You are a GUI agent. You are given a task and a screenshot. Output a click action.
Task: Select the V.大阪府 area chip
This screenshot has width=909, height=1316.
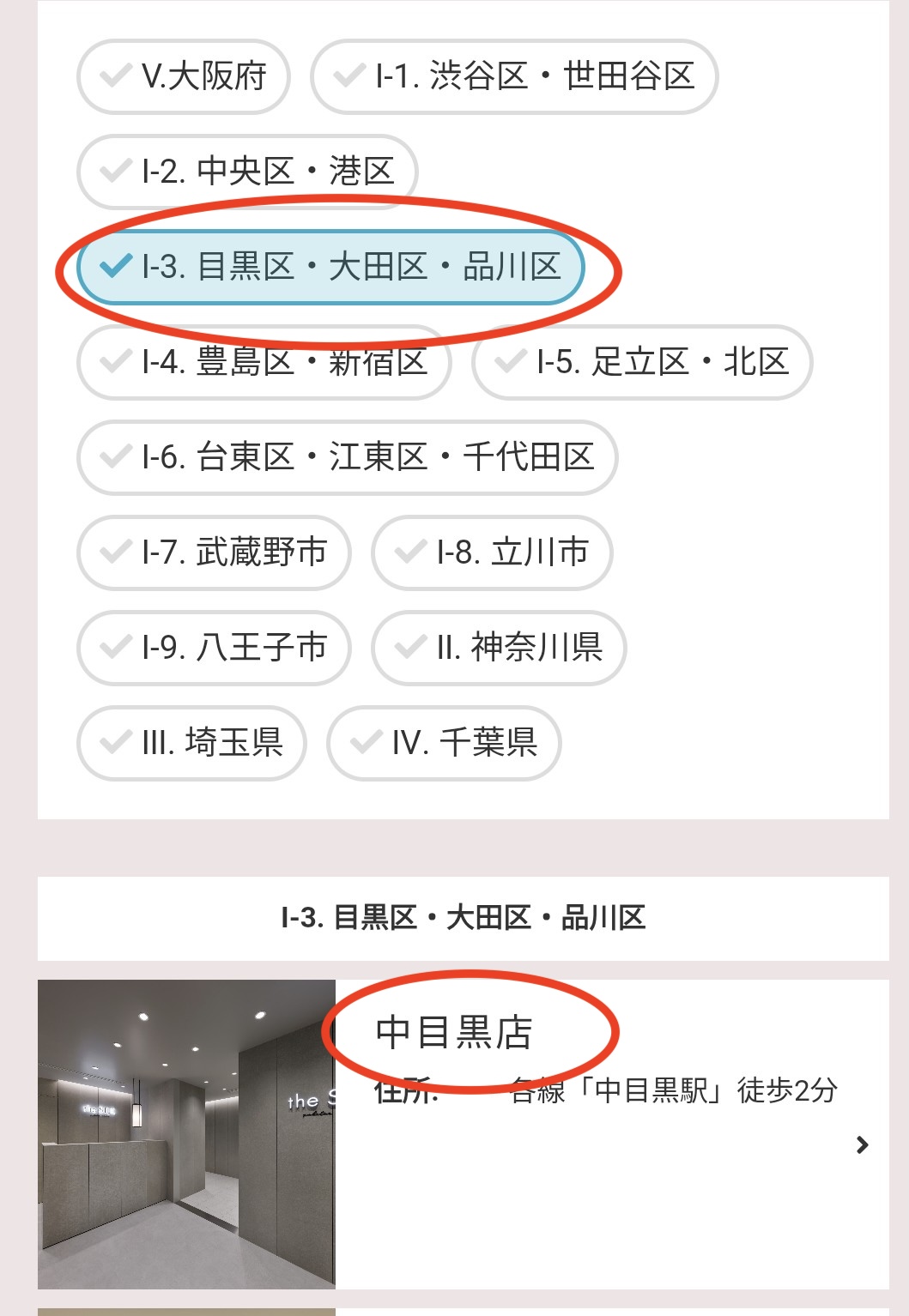(184, 77)
